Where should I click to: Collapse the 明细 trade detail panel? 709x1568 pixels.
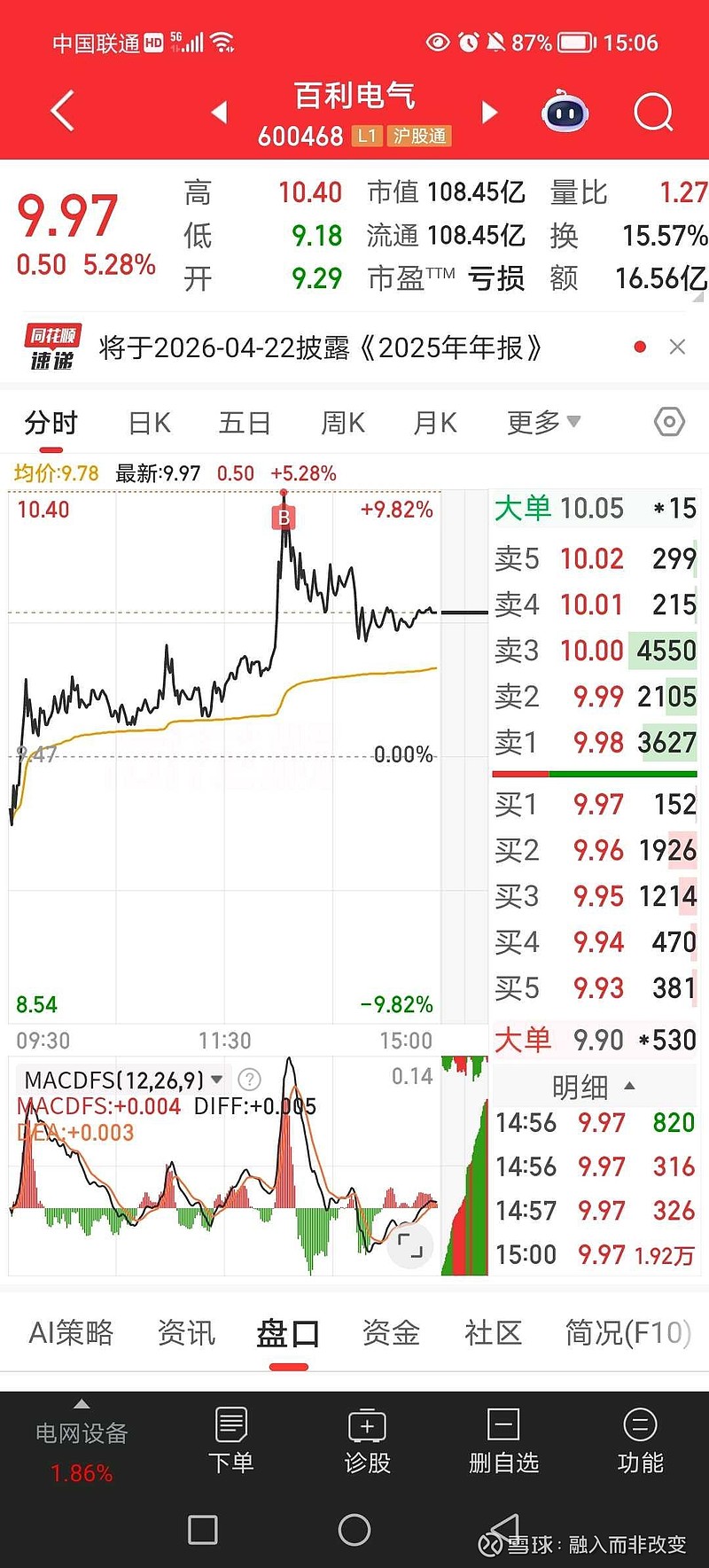(x=630, y=1086)
